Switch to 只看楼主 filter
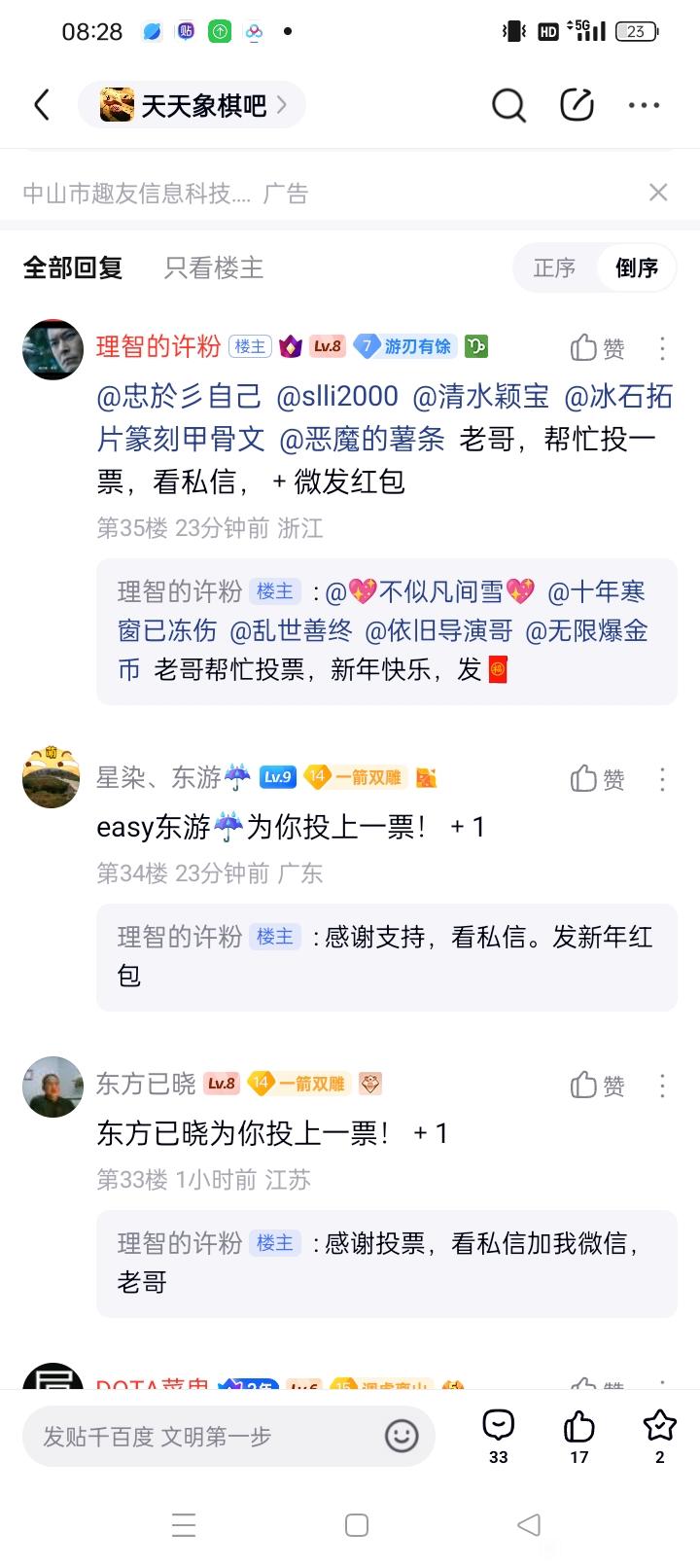 (214, 267)
